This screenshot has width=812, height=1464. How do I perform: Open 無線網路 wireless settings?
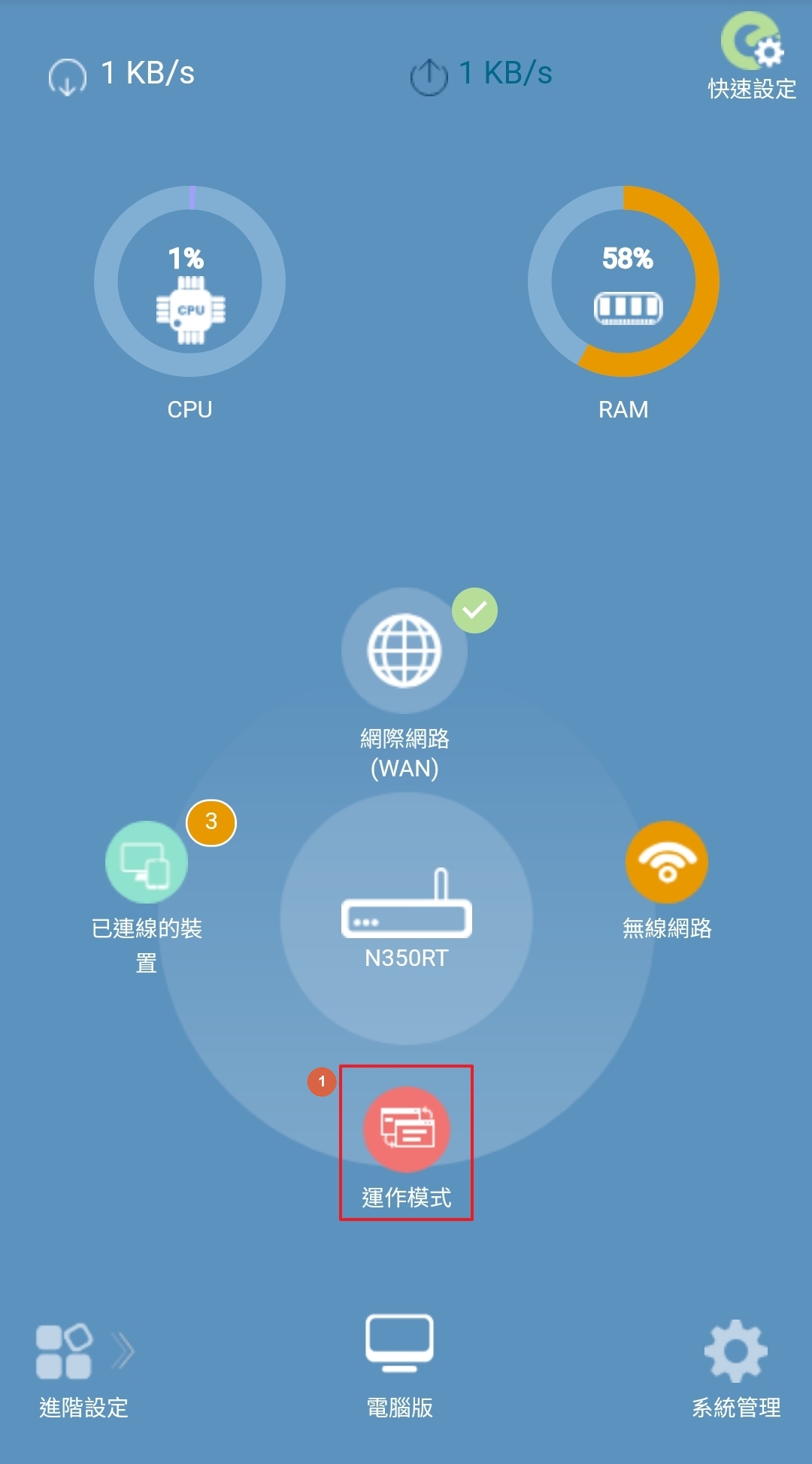(x=666, y=862)
